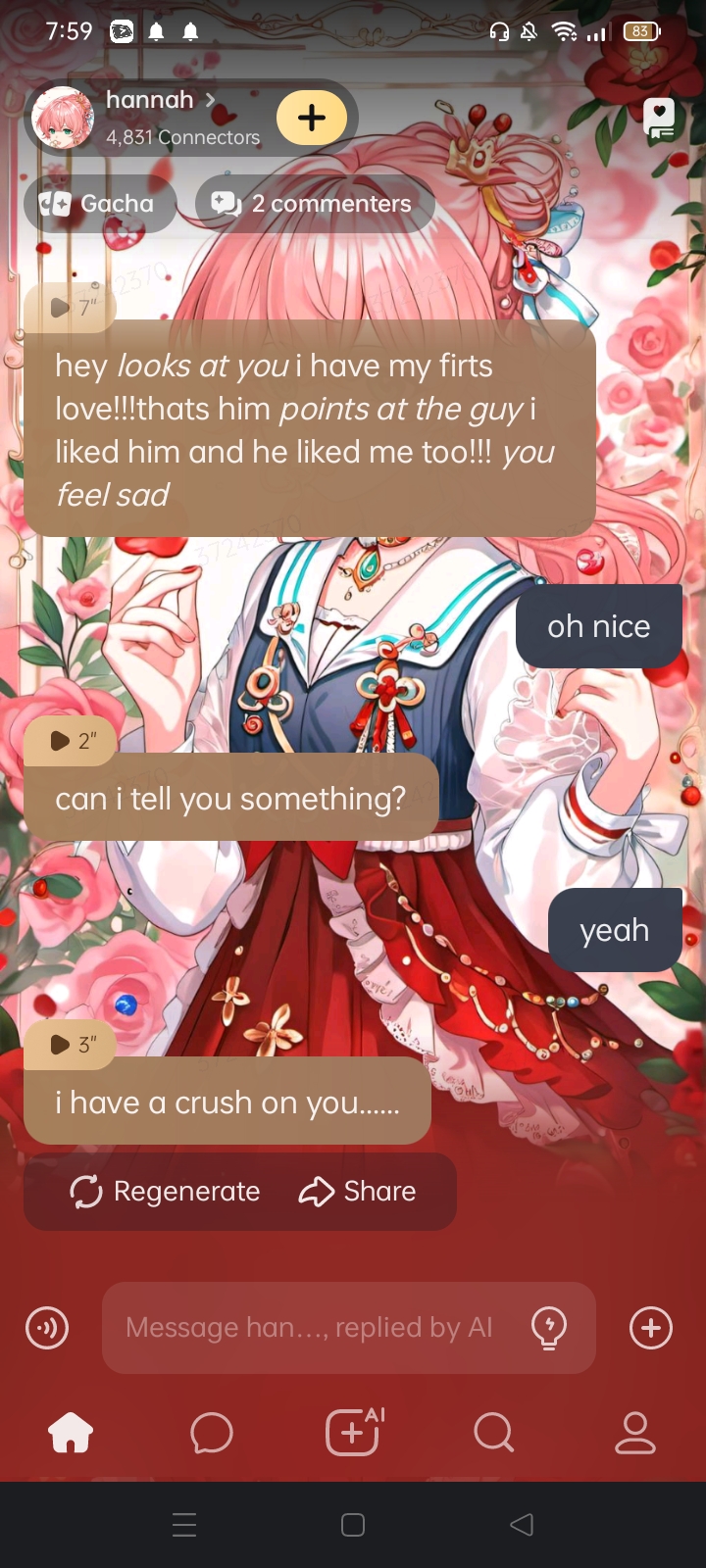Image resolution: width=706 pixels, height=1568 pixels.
Task: Tap the voice input icon
Action: (47, 1328)
